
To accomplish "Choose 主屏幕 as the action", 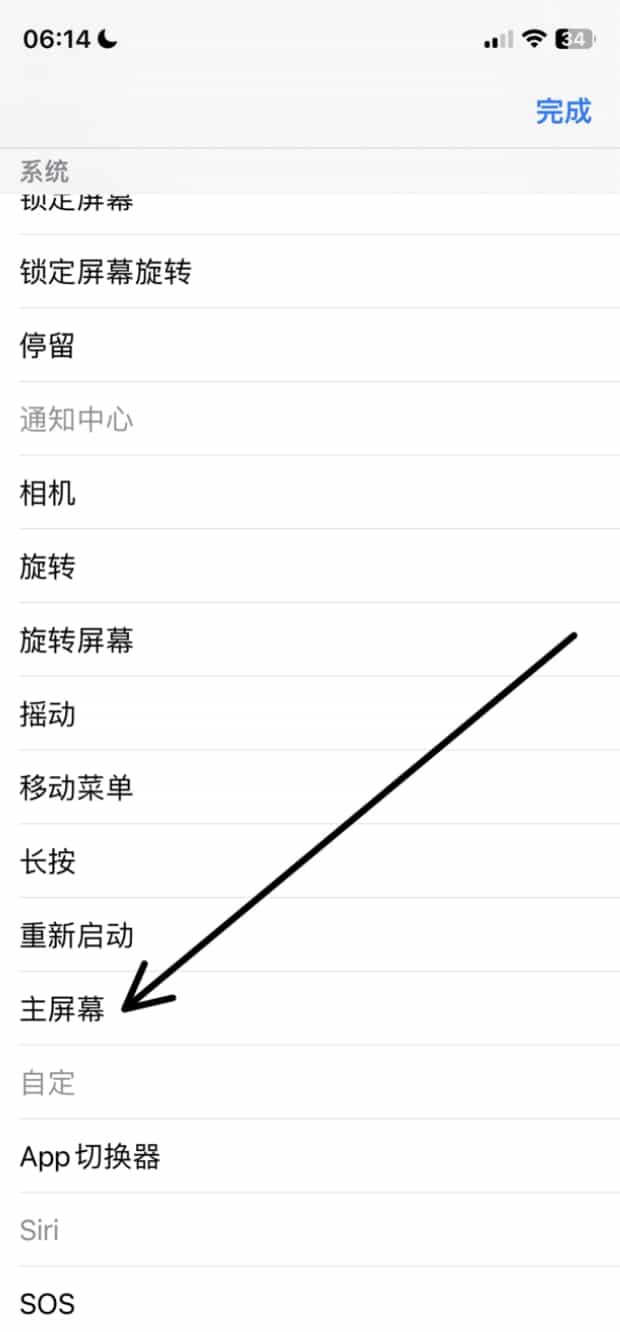I will coord(310,1009).
